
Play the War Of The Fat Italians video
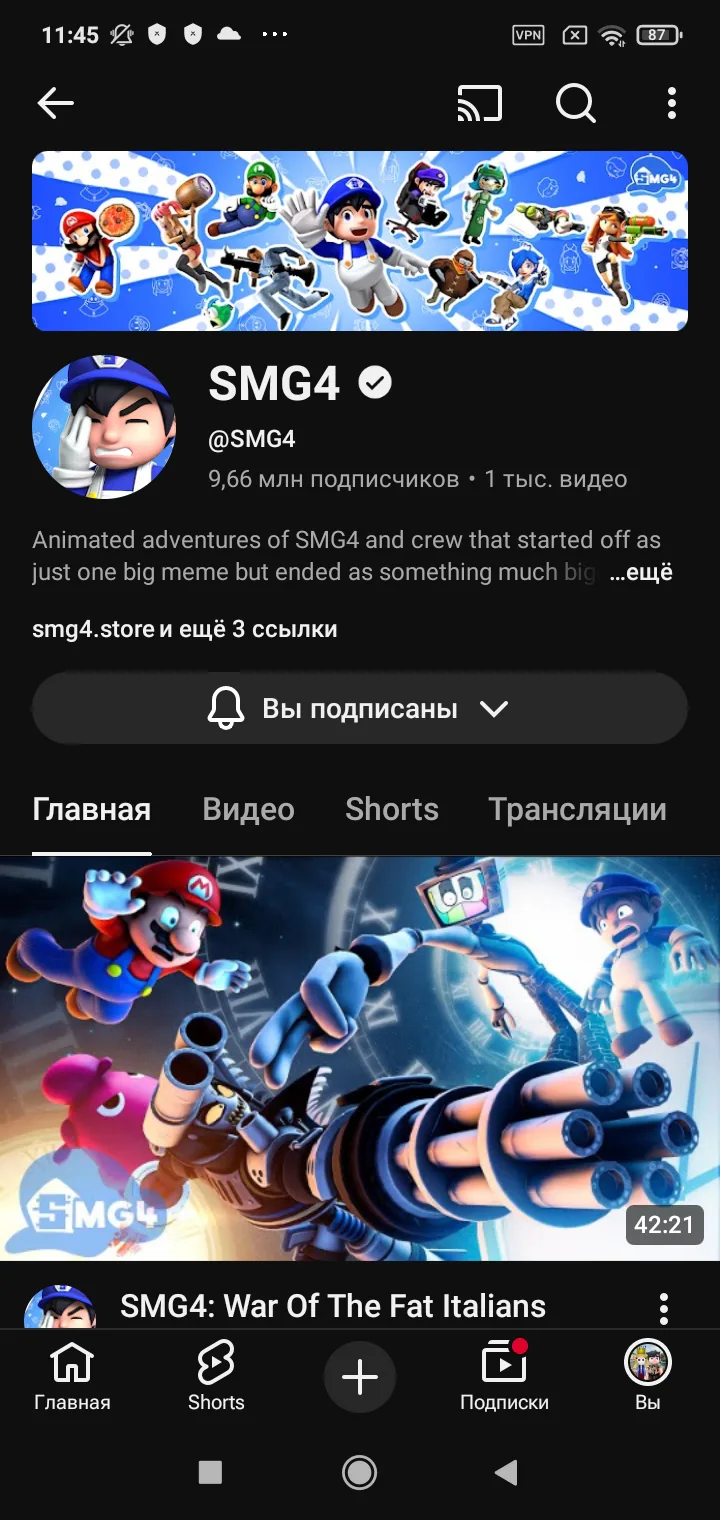tap(360, 1058)
